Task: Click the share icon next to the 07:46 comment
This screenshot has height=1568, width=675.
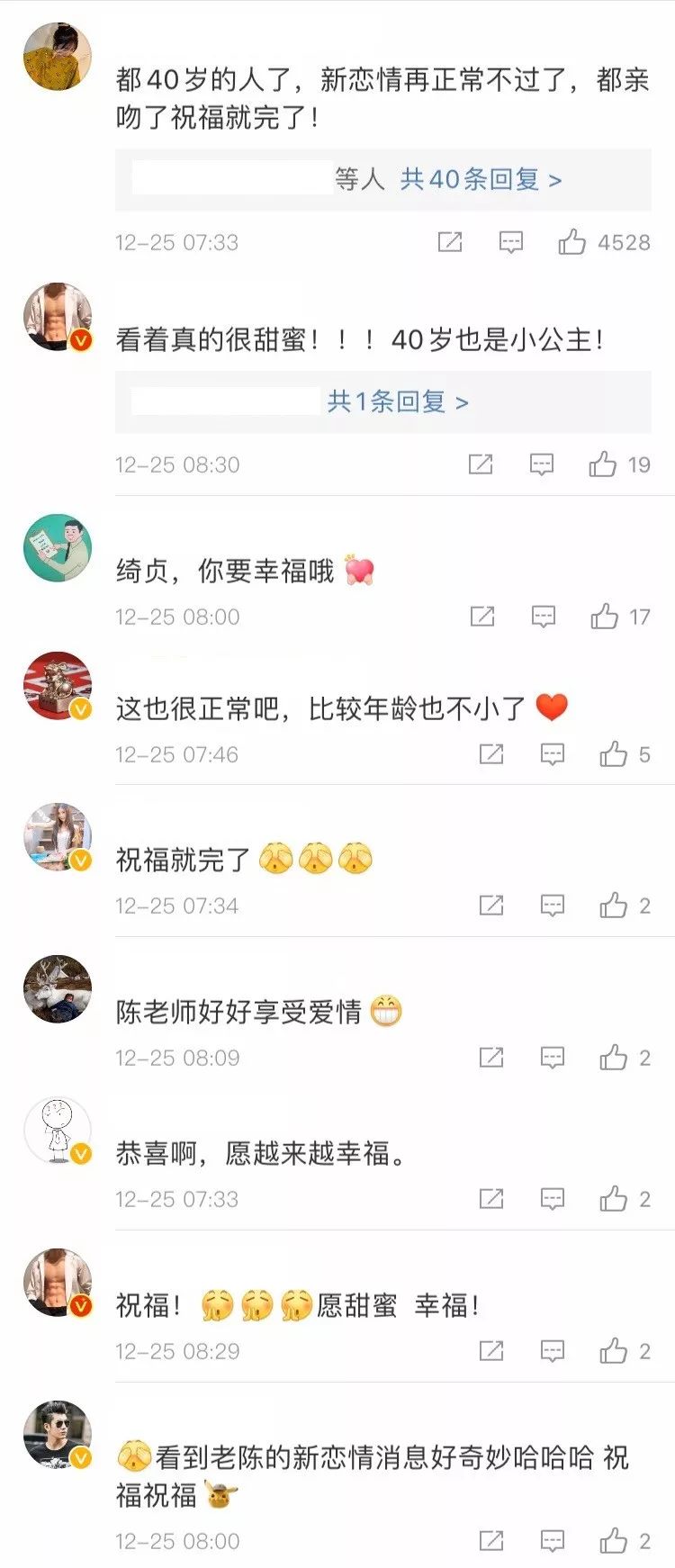Action: pos(490,754)
